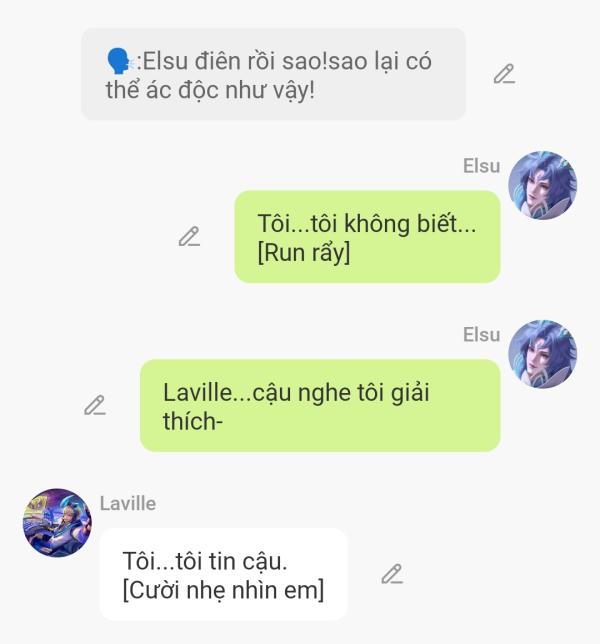
Task: Edit Elsu's message "Tôi...tôi không biết..."
Action: pos(189,237)
